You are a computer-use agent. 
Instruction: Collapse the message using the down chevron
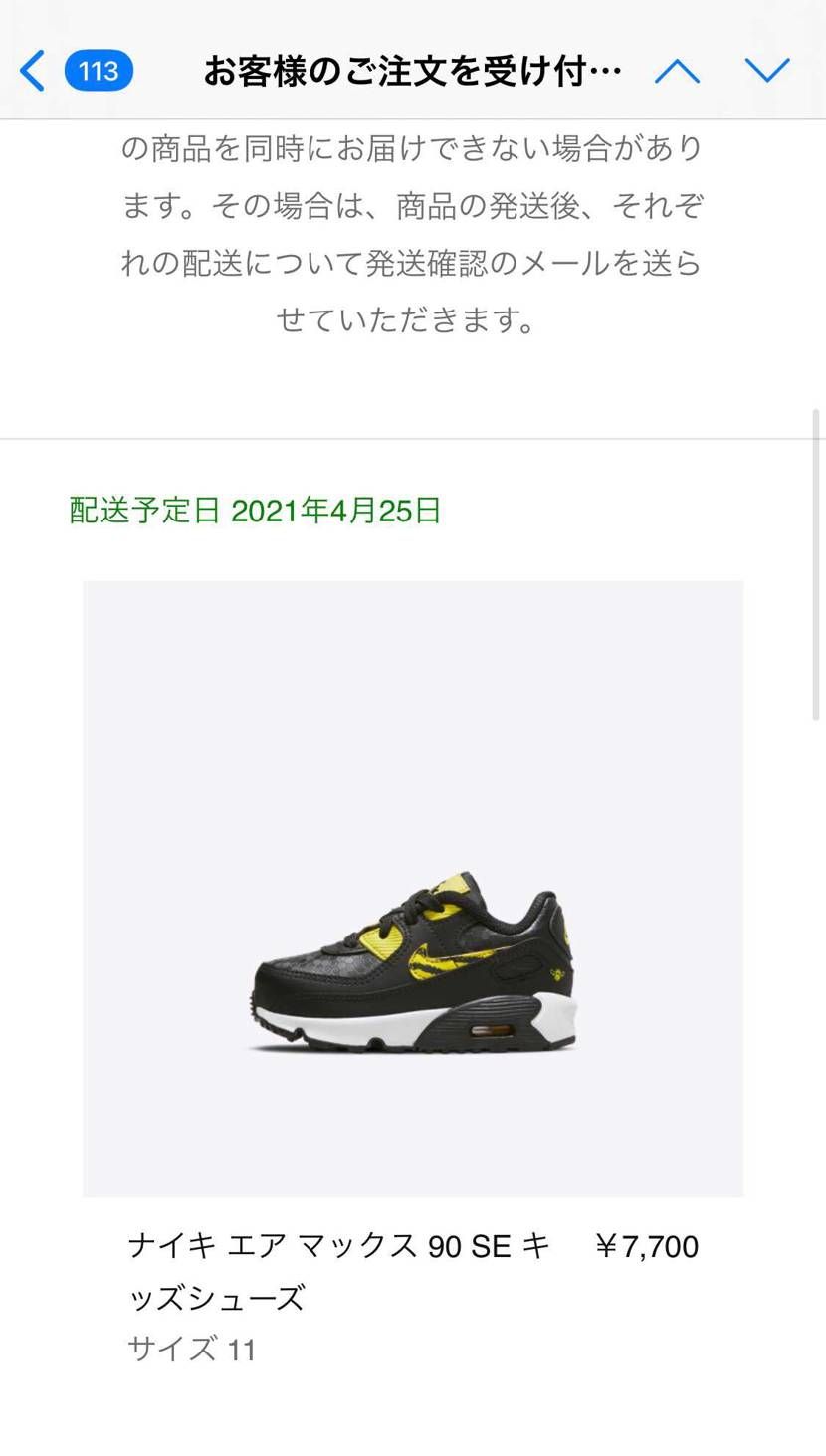[766, 71]
